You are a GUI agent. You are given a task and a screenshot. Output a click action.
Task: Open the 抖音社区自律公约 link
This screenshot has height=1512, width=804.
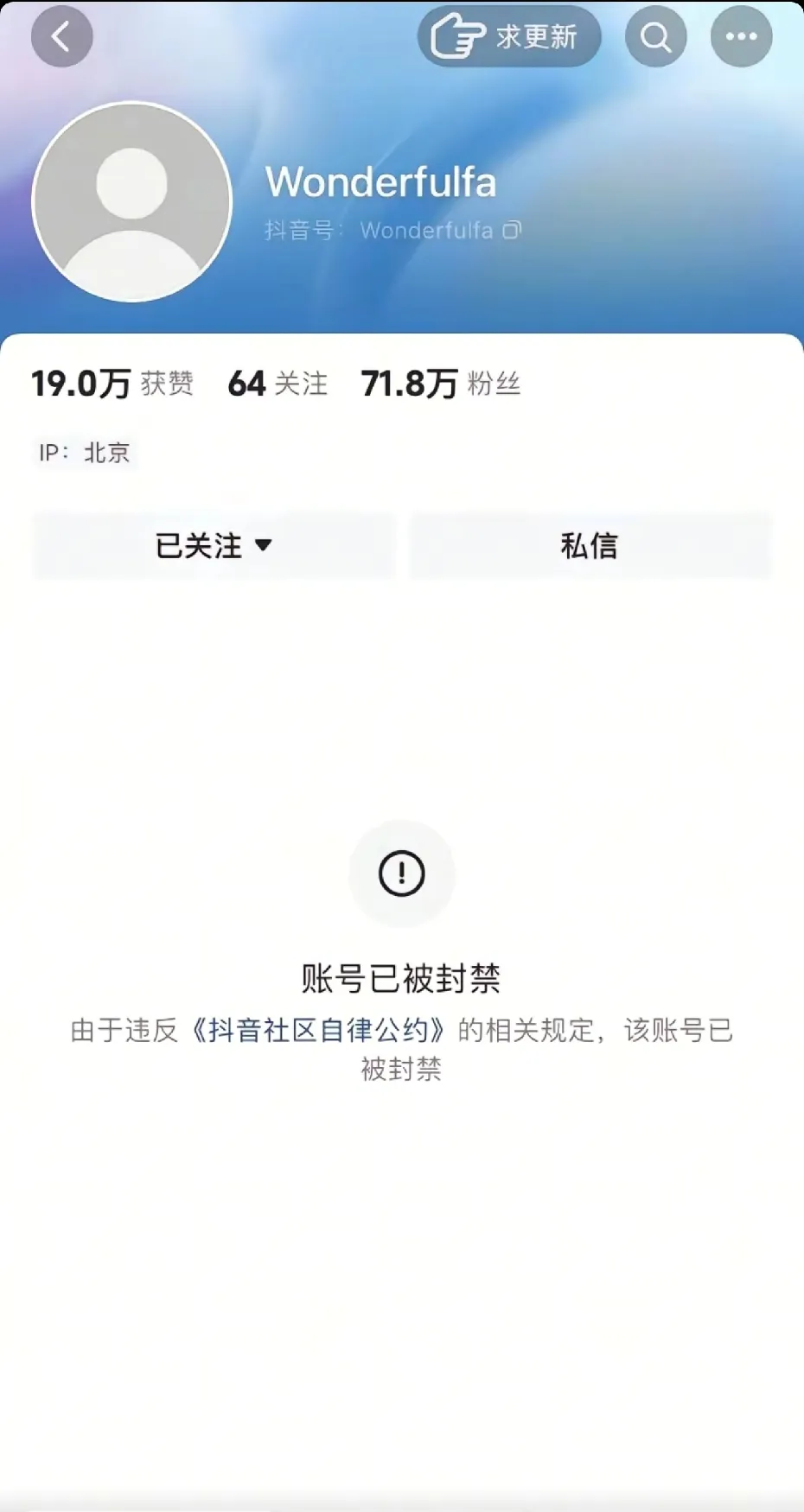316,1028
